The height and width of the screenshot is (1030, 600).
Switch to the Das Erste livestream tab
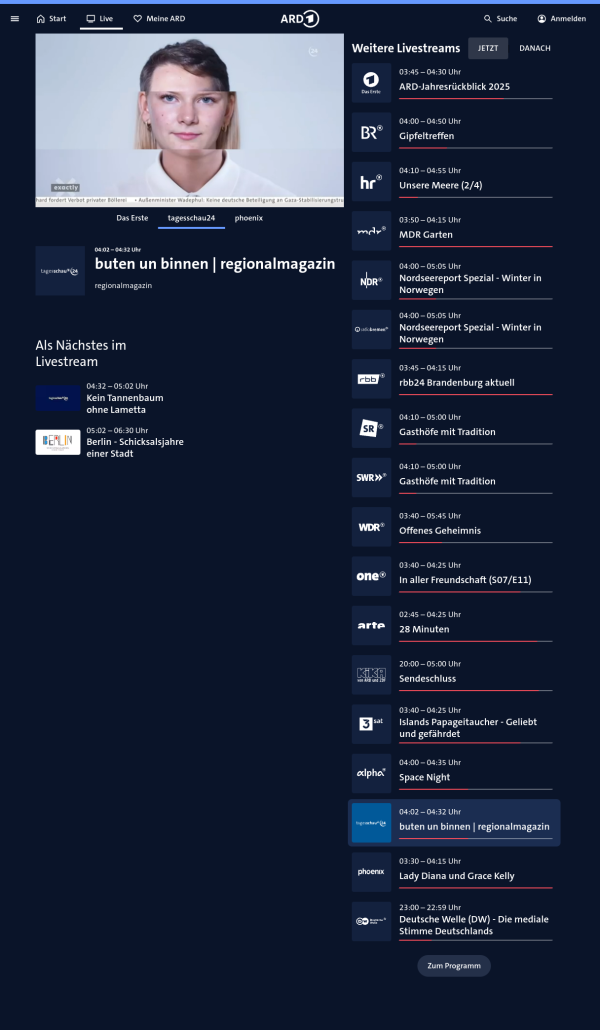(132, 217)
